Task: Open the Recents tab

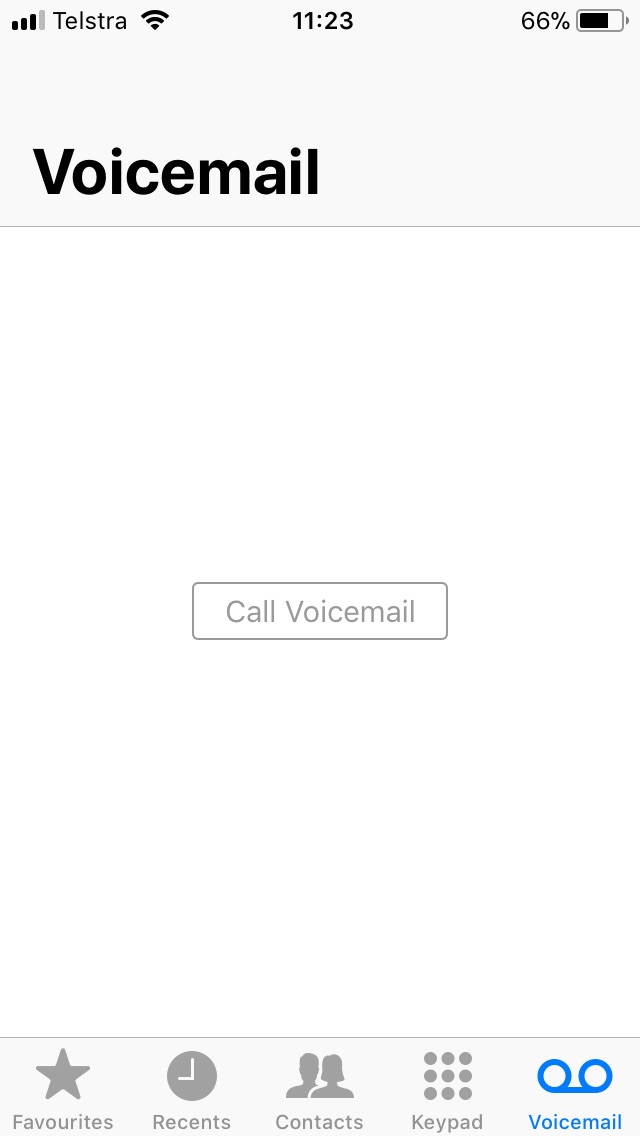Action: 191,1089
